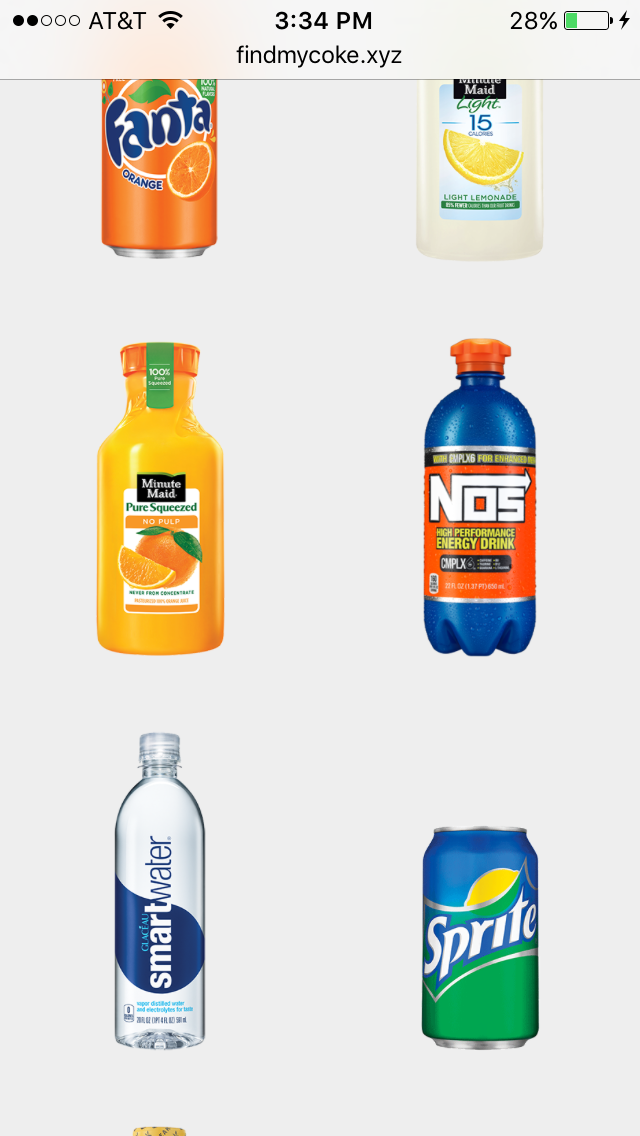
Task: Pick the NOS energy drink bottle
Action: pos(480,500)
